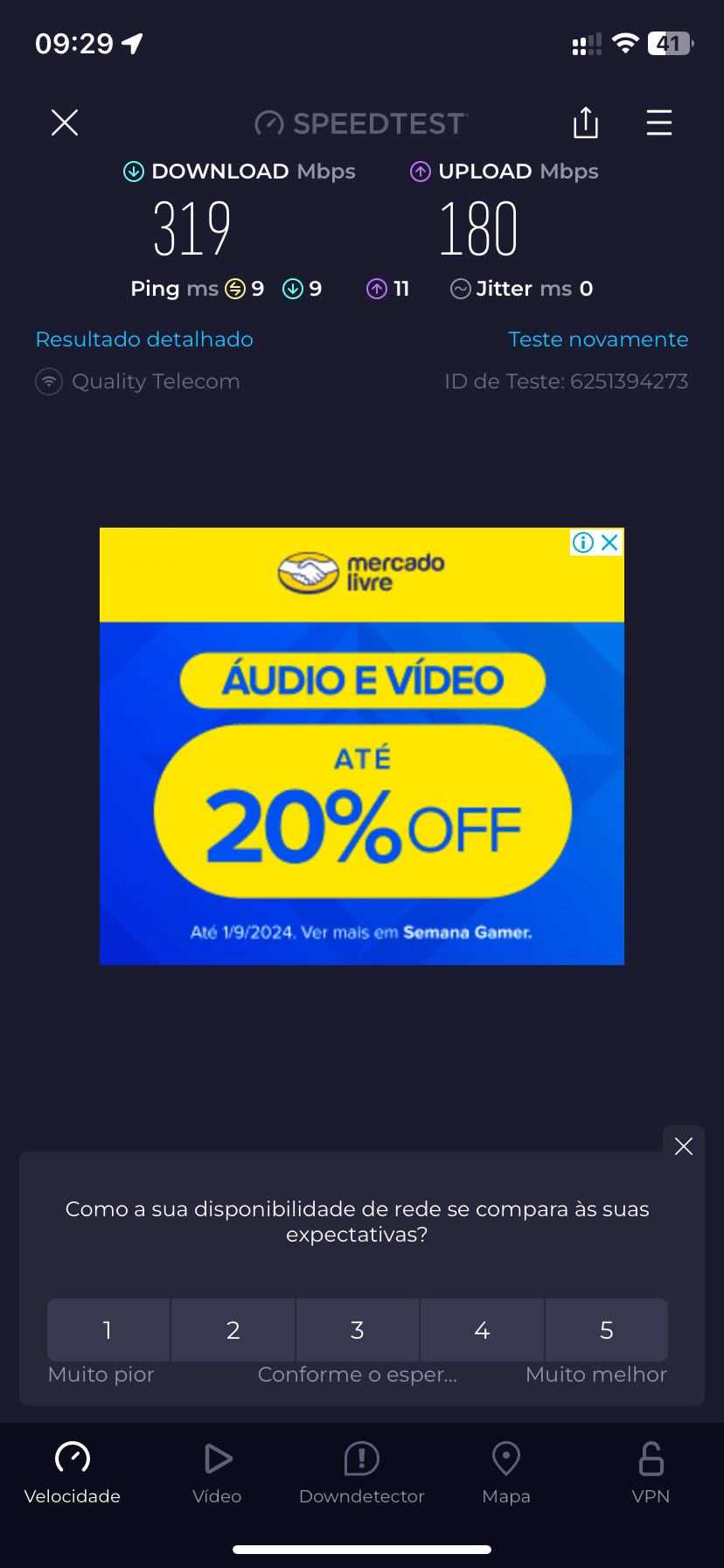Open Resultado detalhado link
The image size is (724, 1568).
(x=144, y=339)
